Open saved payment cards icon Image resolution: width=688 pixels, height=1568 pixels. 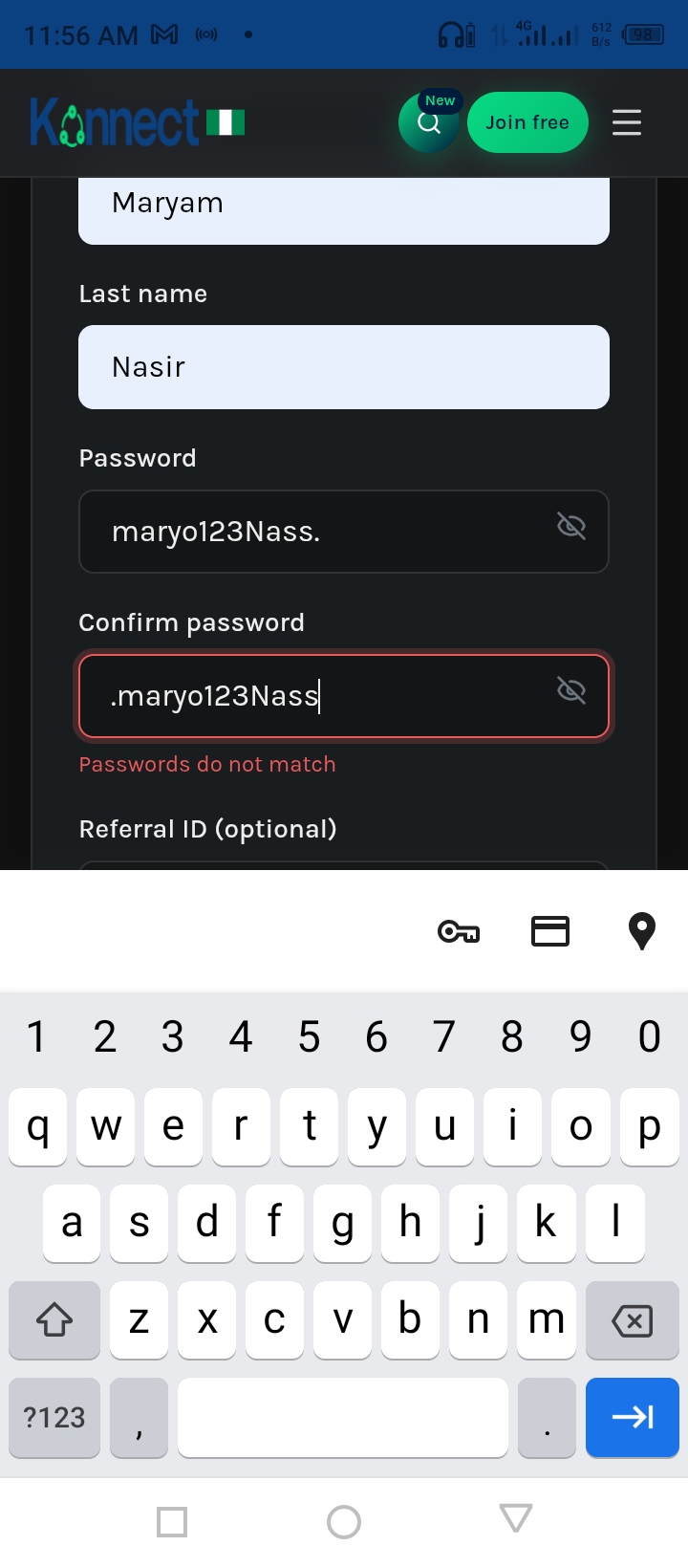tap(550, 931)
